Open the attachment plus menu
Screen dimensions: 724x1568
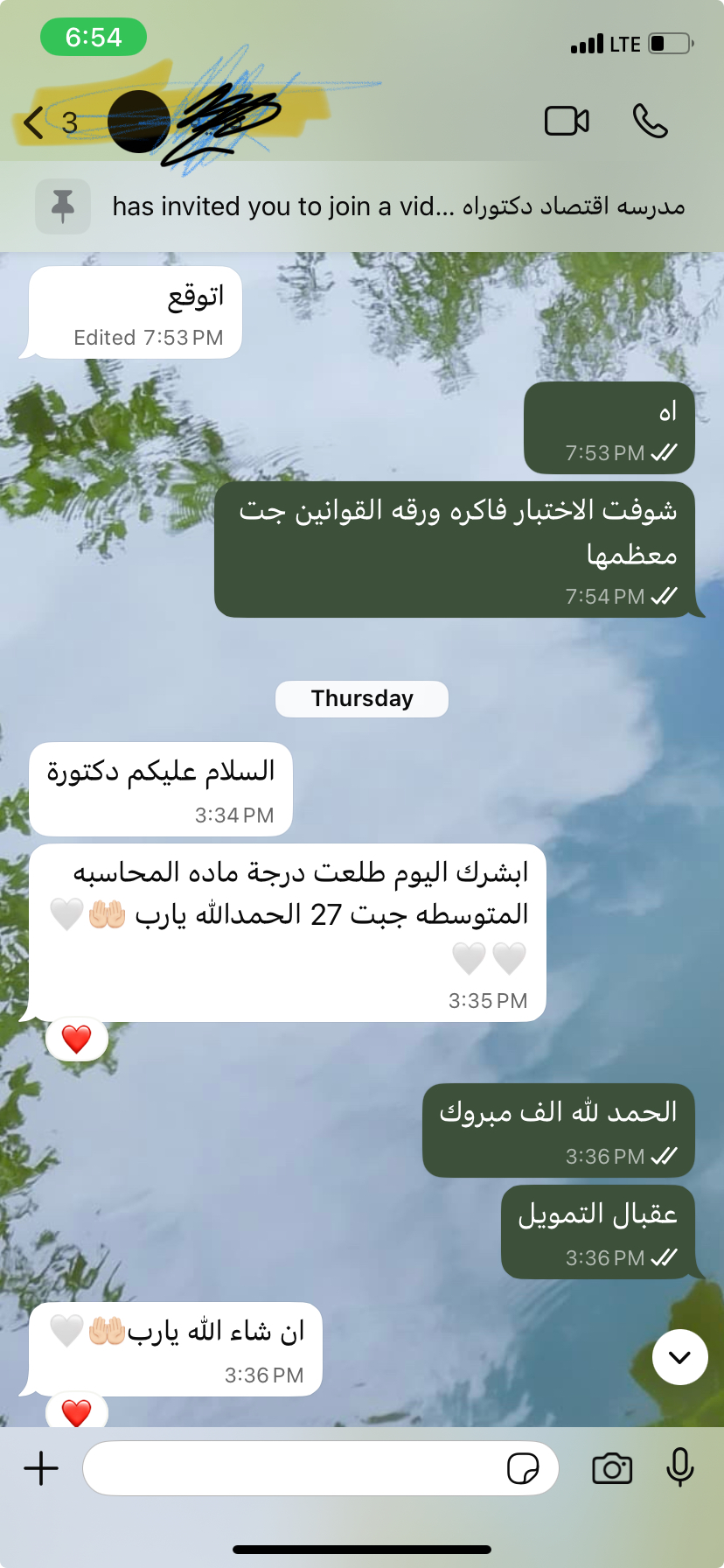tap(41, 1468)
